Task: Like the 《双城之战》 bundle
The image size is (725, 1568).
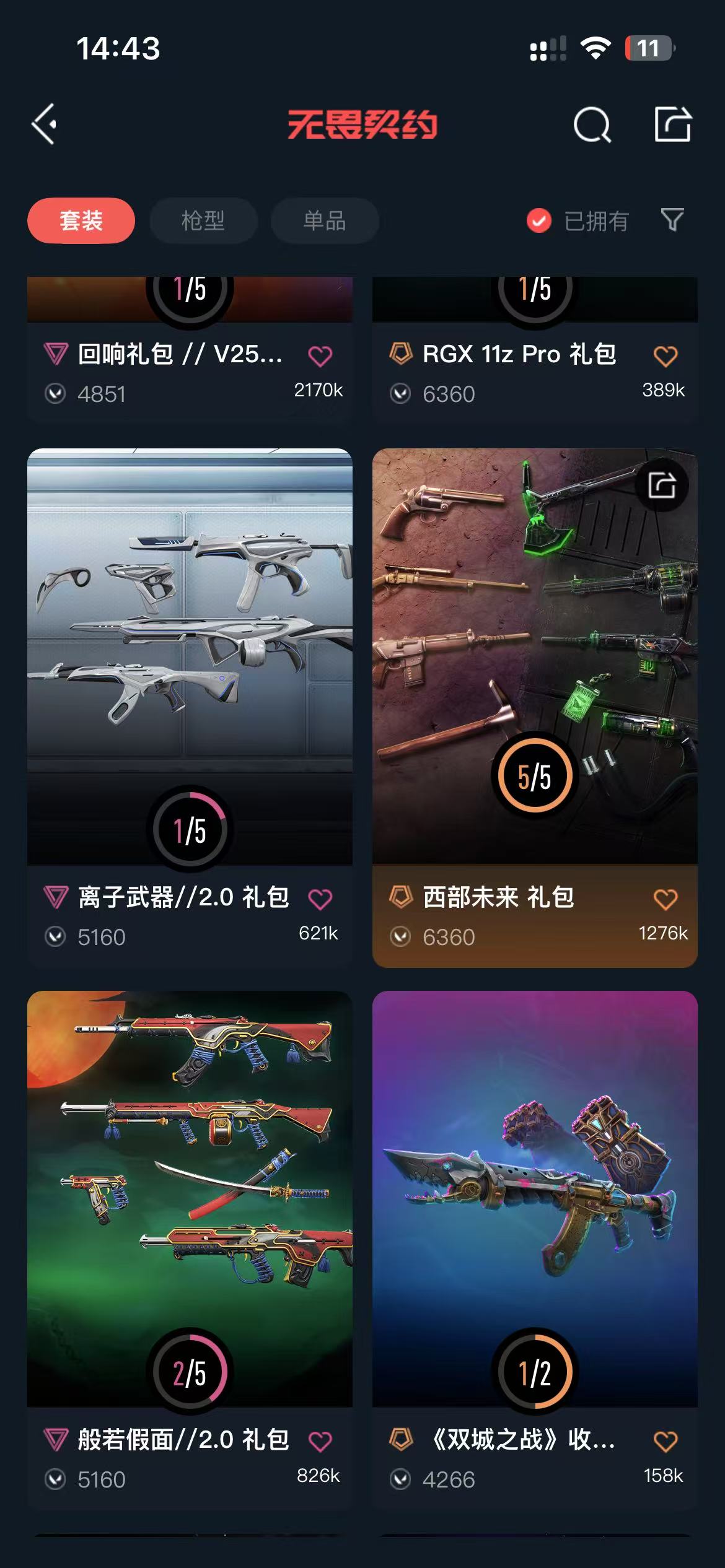Action: pos(666,1442)
